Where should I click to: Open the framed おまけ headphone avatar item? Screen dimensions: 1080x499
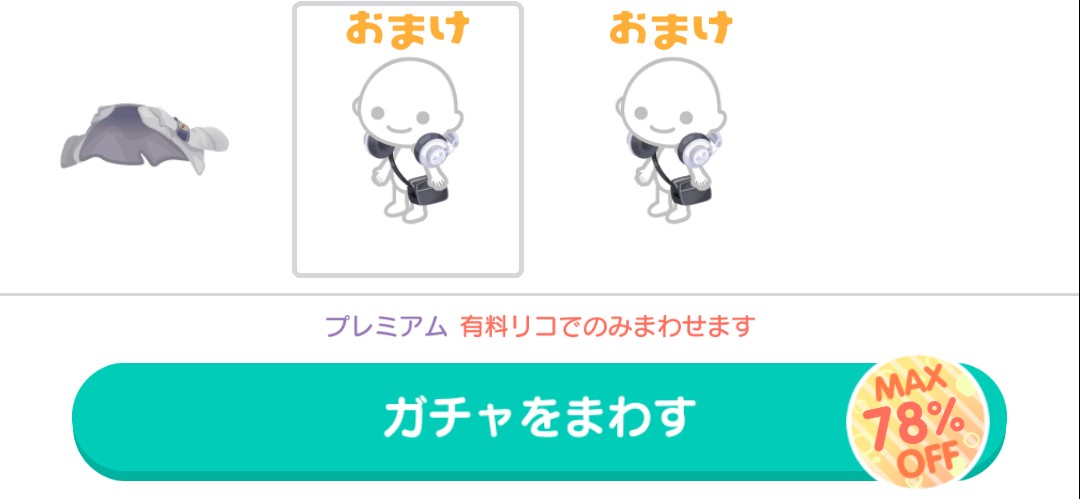point(407,140)
